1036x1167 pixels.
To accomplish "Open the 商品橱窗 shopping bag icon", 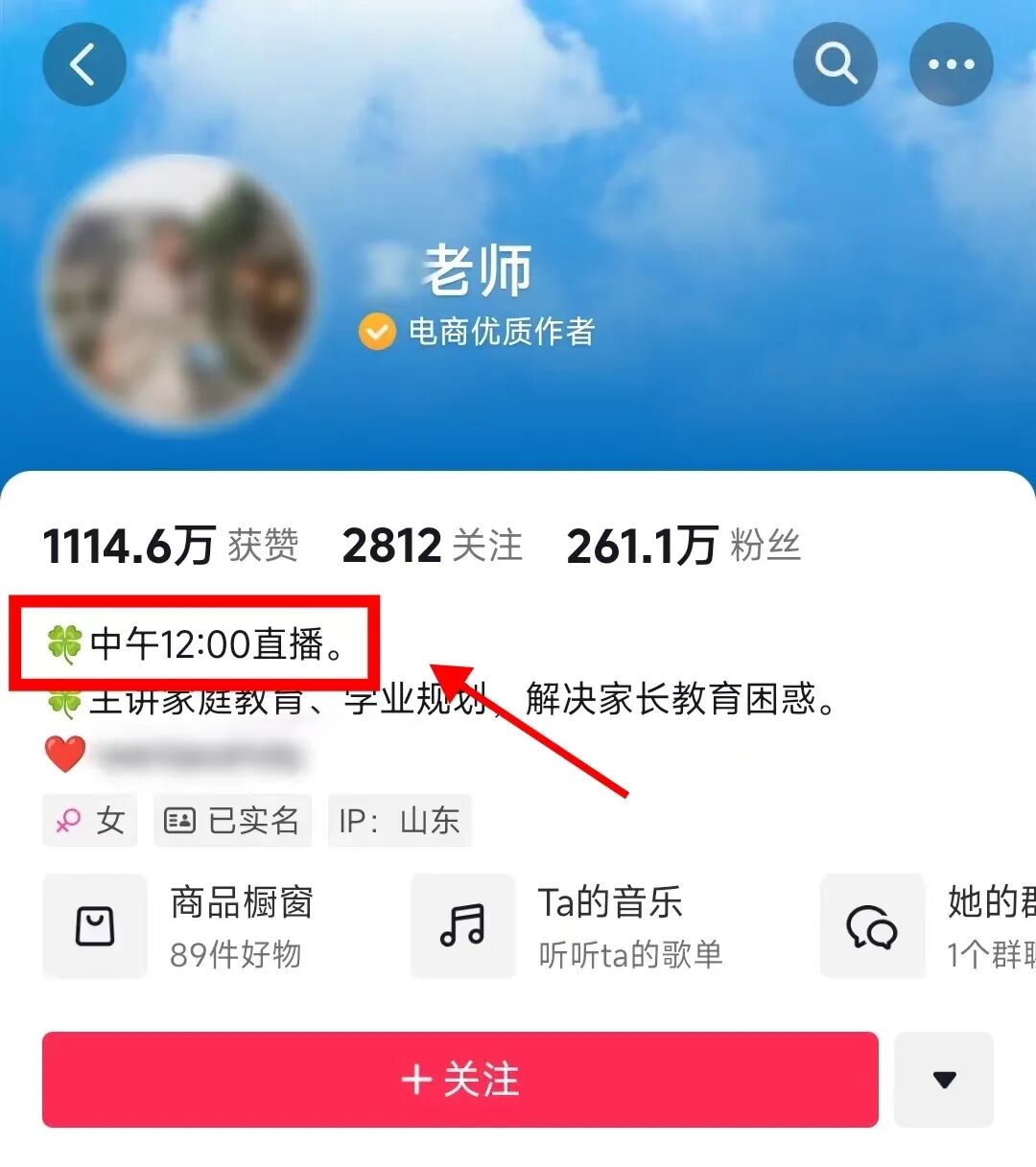I will 94,926.
